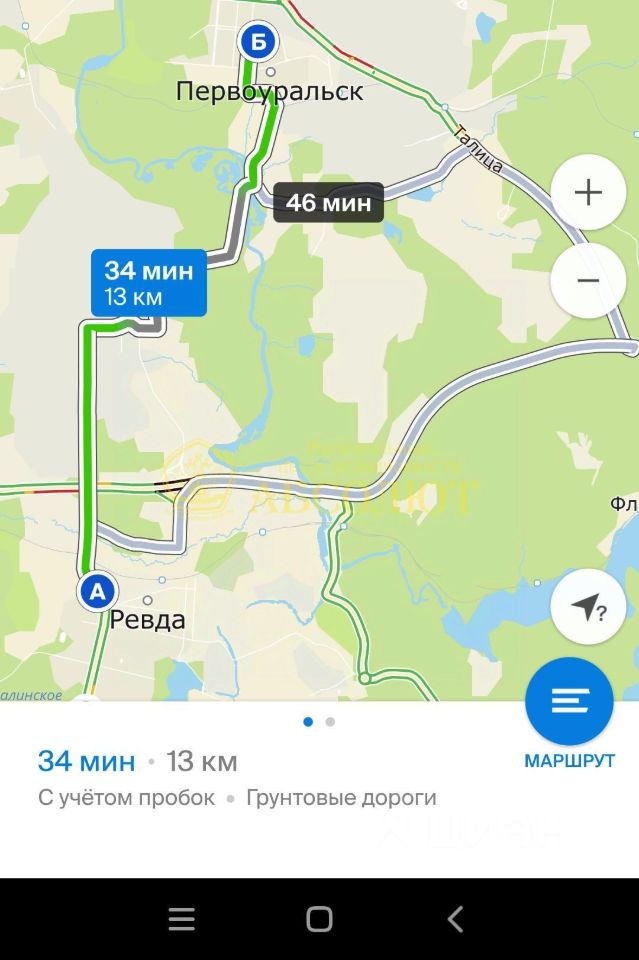Zoom out on the map

click(588, 281)
